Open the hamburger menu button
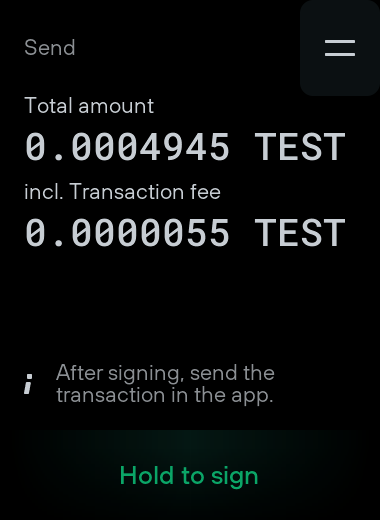The width and height of the screenshot is (380, 520). [340, 48]
